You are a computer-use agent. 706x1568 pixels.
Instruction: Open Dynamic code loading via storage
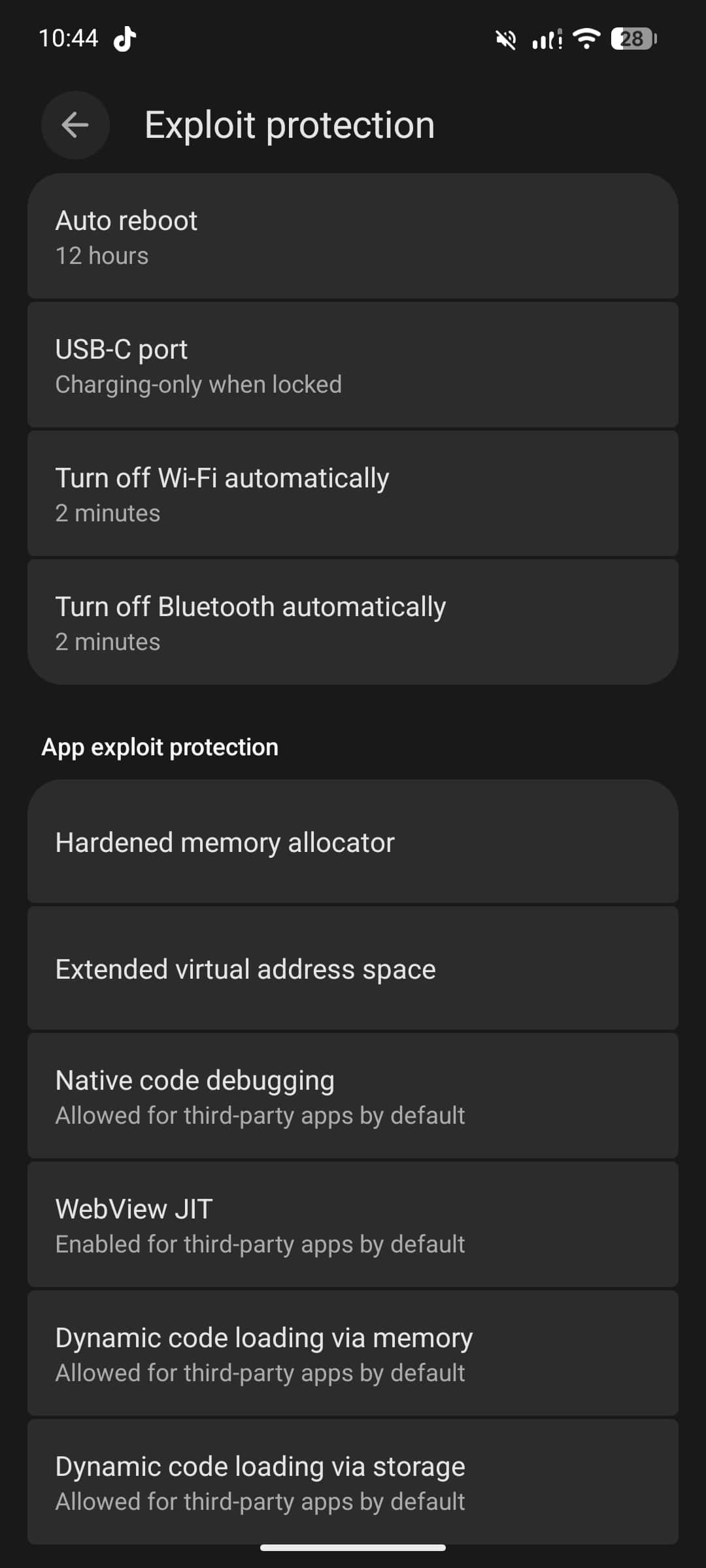point(353,1482)
